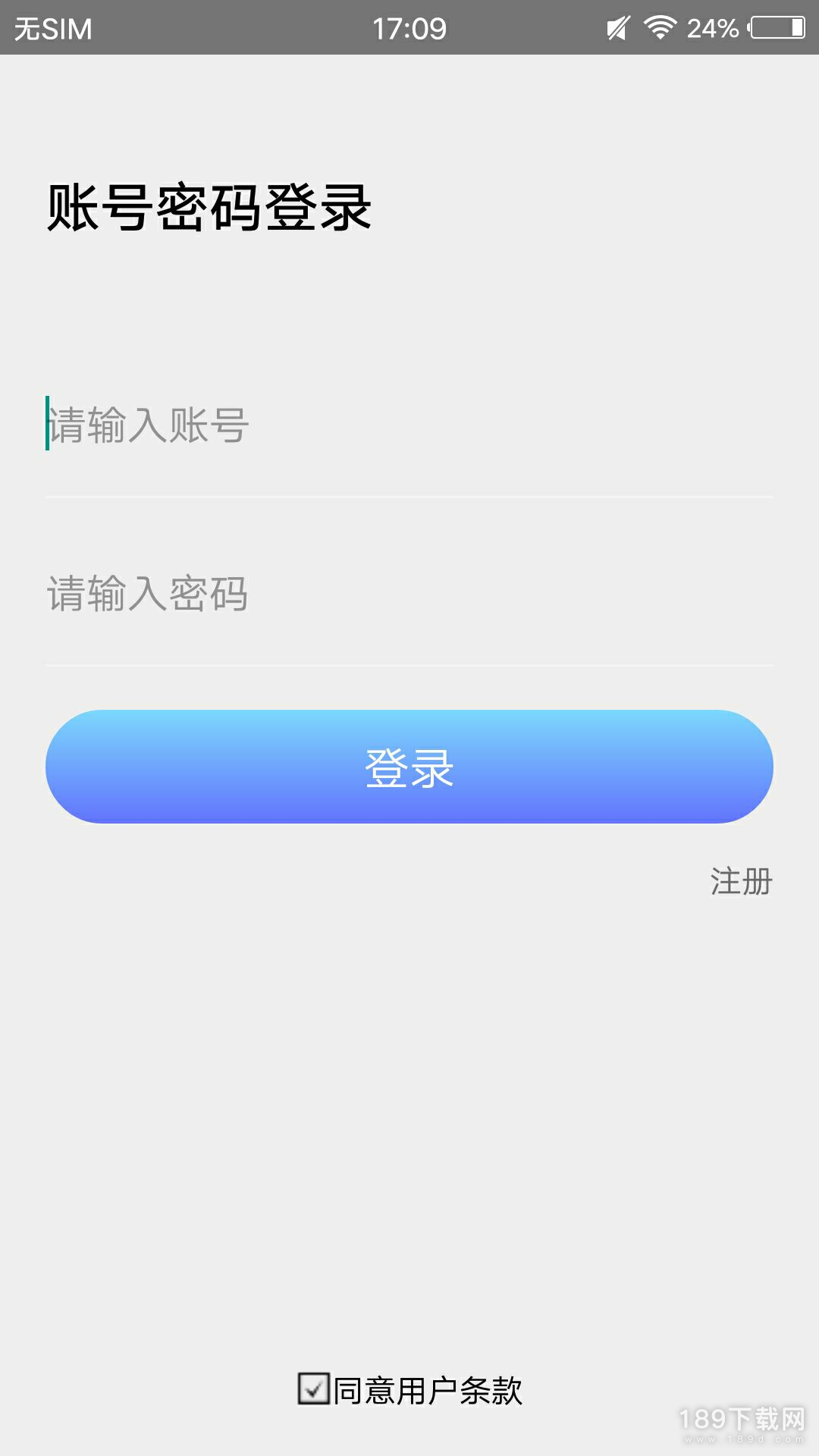The height and width of the screenshot is (1456, 819).
Task: Focus the password field 请输入密码
Action: (409, 593)
